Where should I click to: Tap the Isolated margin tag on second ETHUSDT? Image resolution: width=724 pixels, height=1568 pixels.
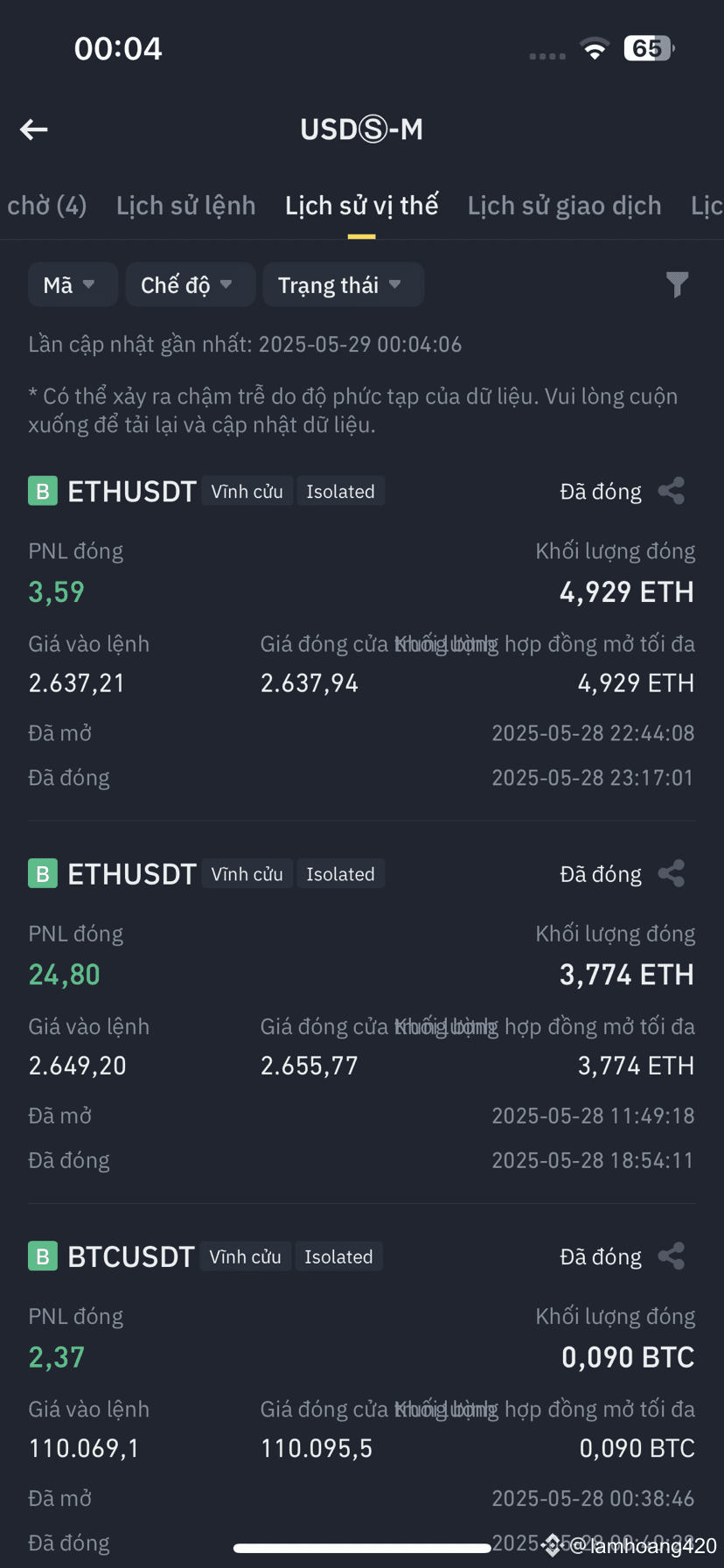(x=340, y=872)
